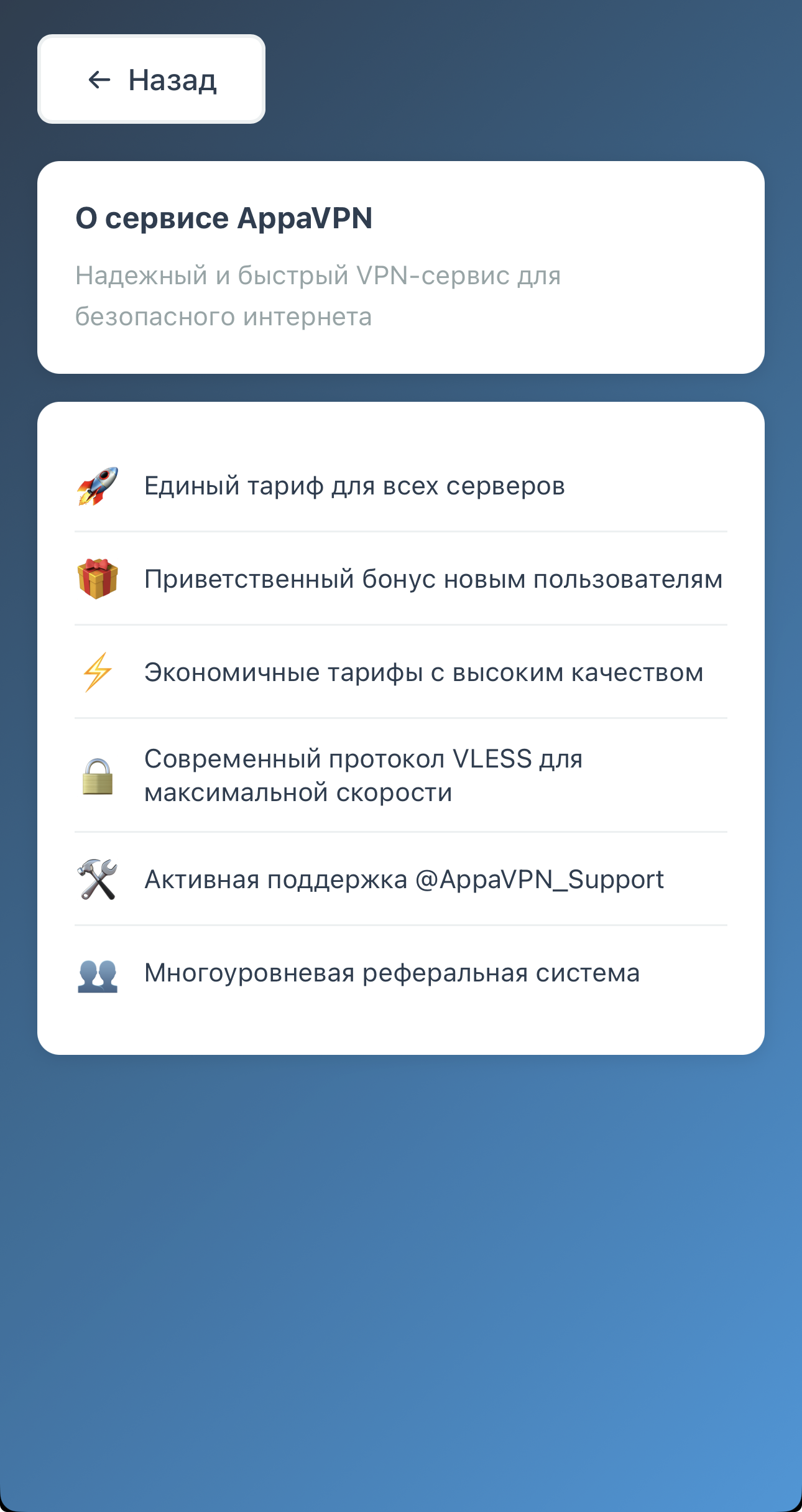The height and width of the screenshot is (1512, 802).
Task: Click the Активная поддержка row
Action: [x=403, y=879]
